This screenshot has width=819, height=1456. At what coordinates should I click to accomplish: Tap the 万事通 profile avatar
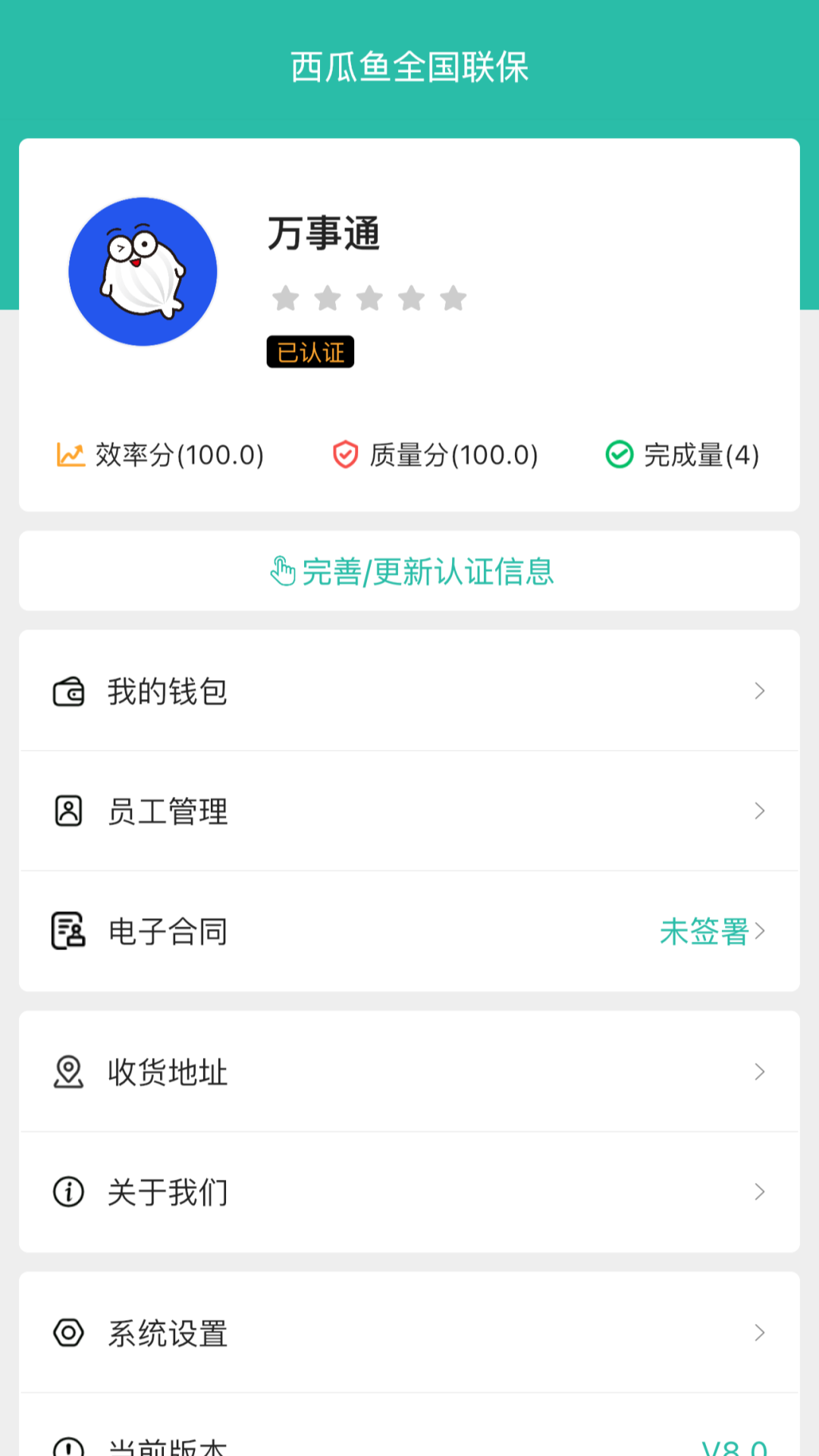pyautogui.click(x=143, y=271)
